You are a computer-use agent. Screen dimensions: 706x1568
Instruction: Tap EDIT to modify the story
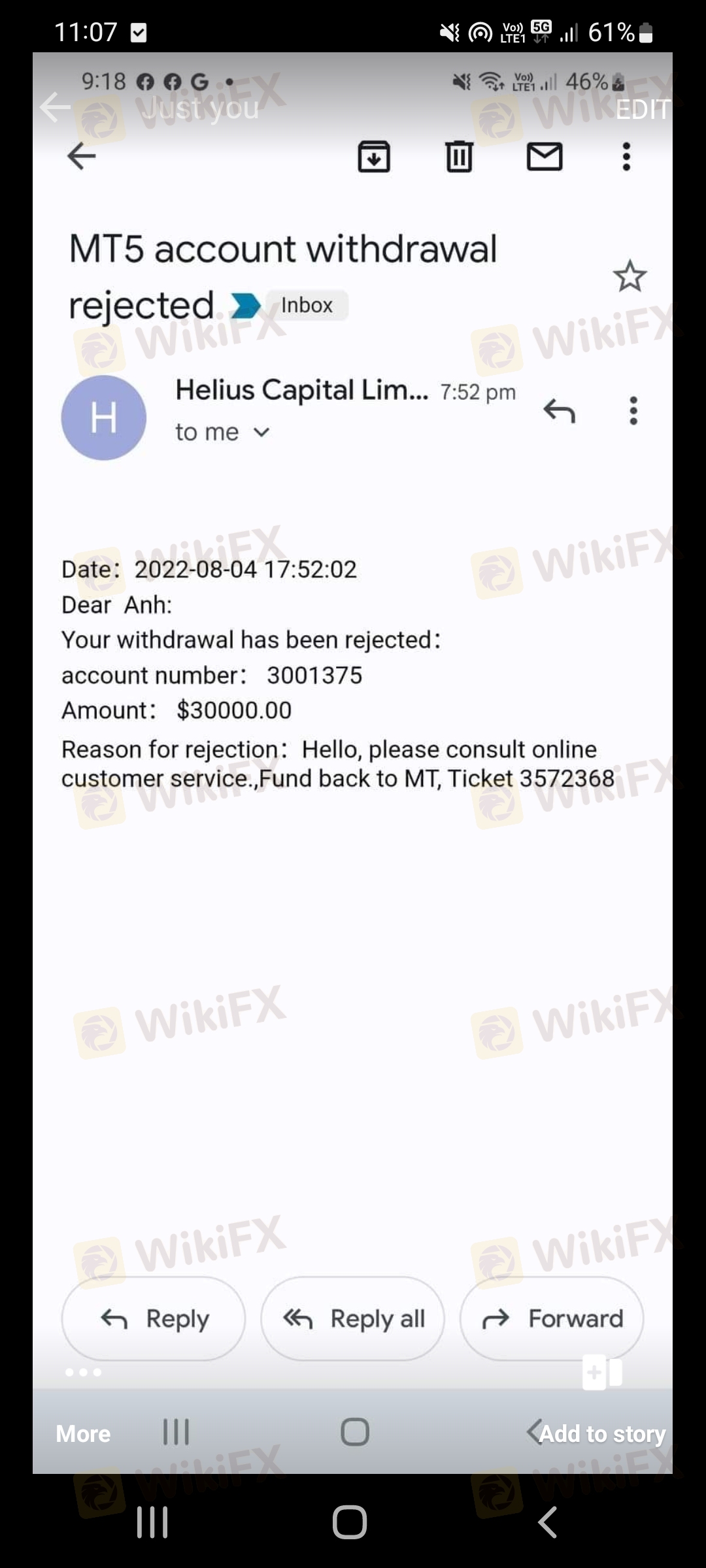point(643,109)
